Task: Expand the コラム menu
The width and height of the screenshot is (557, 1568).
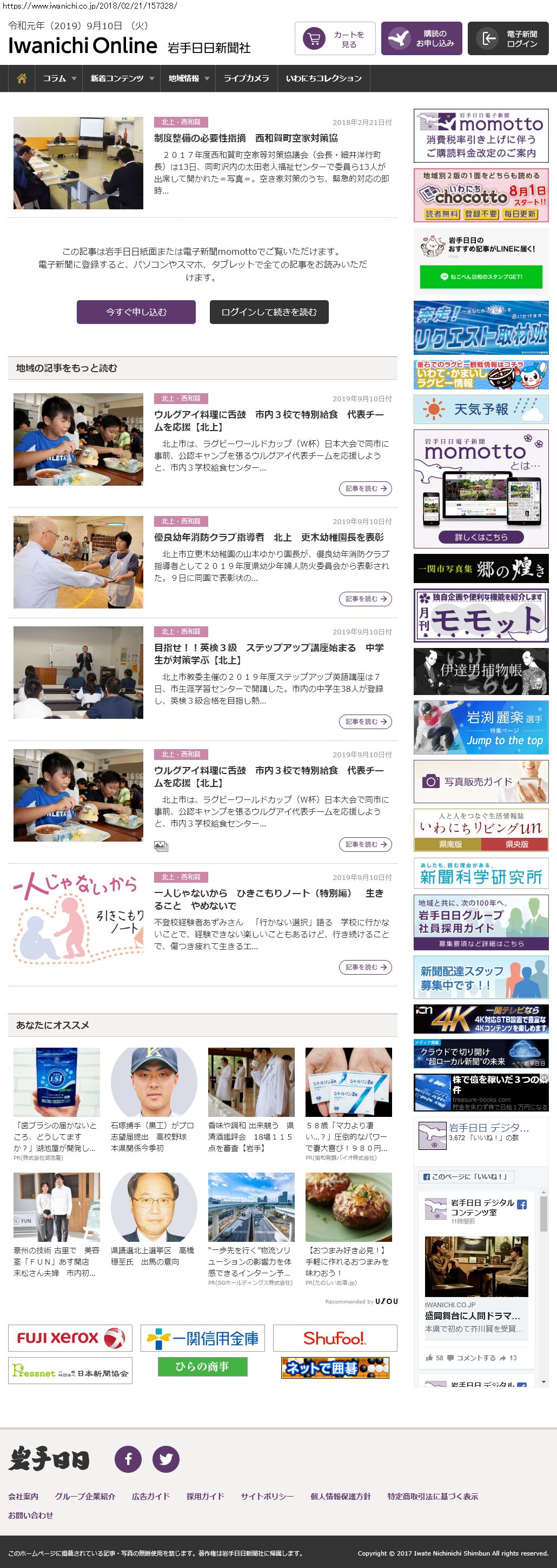Action: (x=59, y=78)
